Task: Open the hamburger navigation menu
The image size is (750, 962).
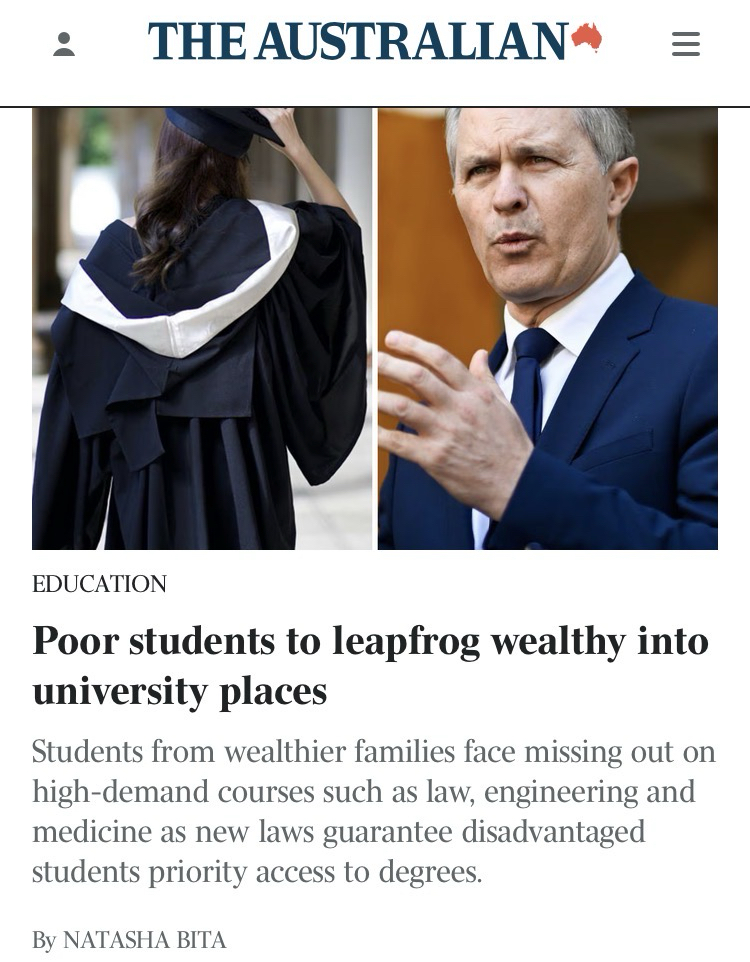Action: point(685,44)
